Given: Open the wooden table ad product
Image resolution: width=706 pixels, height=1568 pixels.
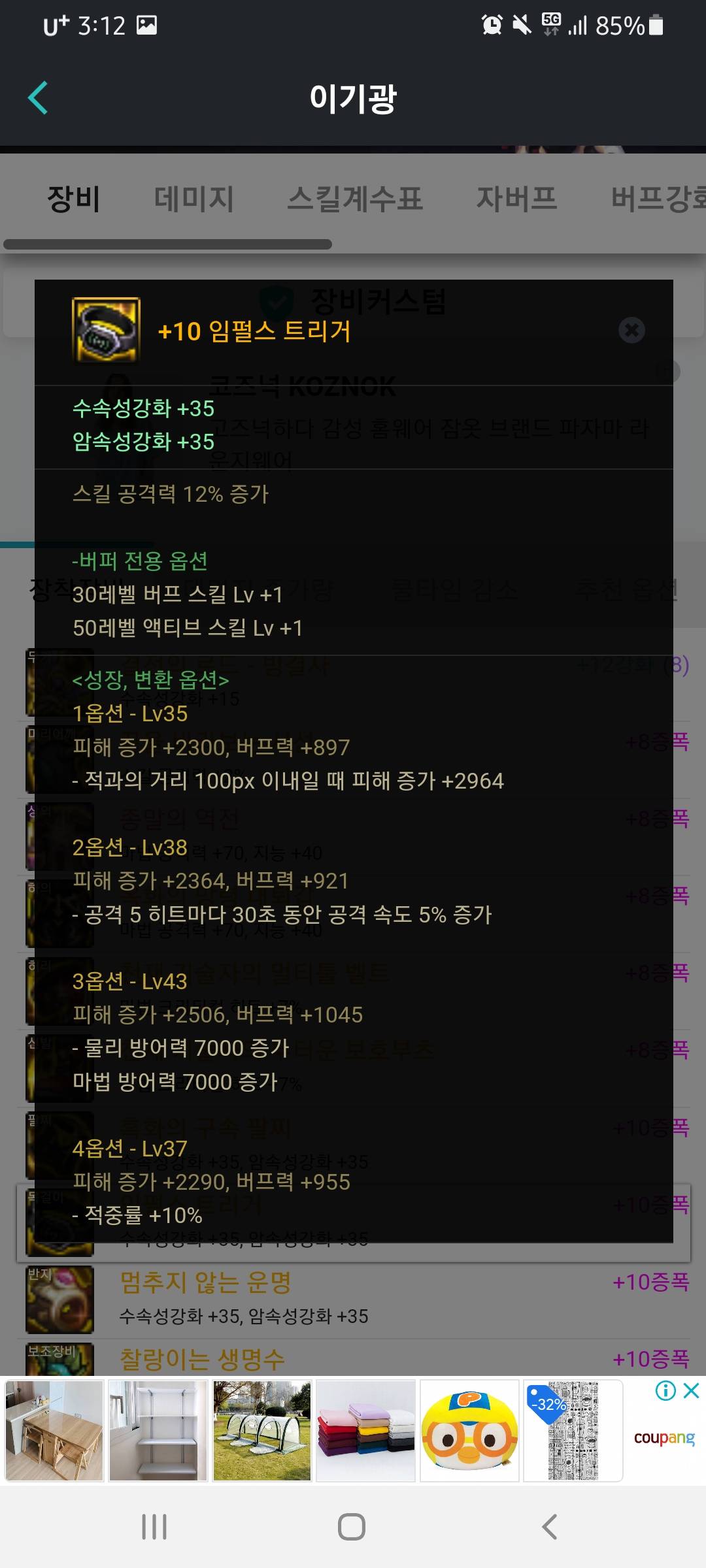Looking at the screenshot, I should pyautogui.click(x=55, y=1431).
